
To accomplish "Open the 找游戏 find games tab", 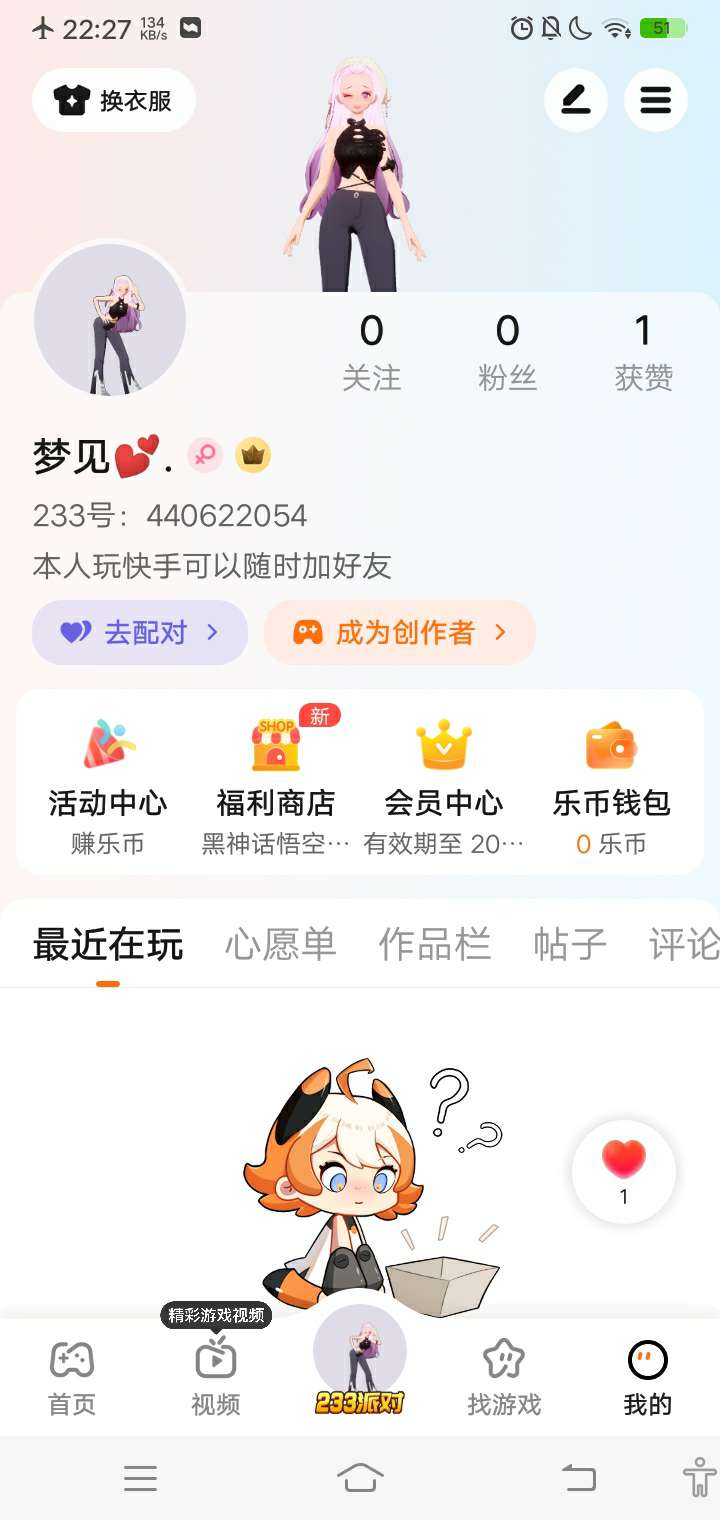I will pyautogui.click(x=504, y=1379).
